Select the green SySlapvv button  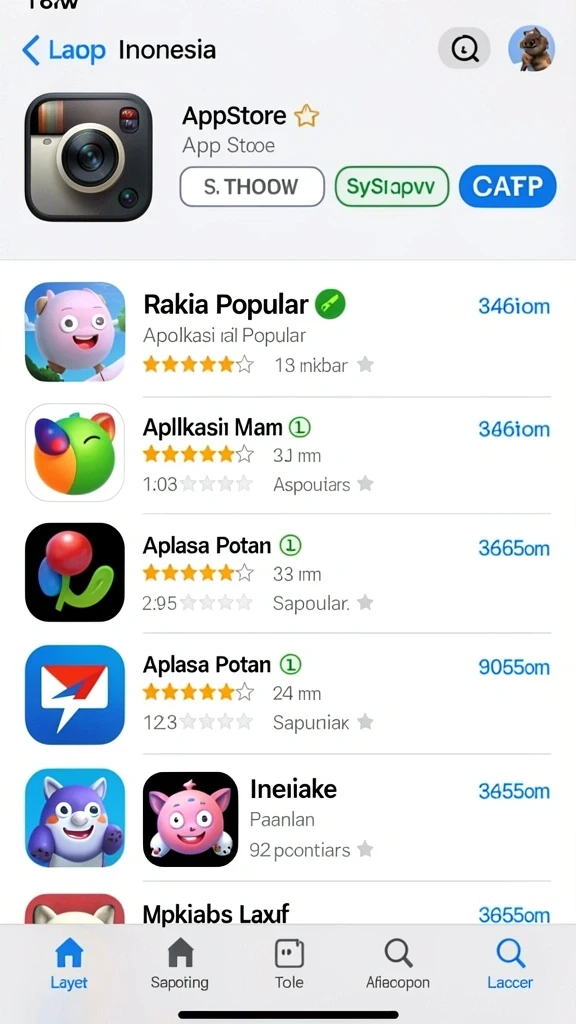(392, 187)
